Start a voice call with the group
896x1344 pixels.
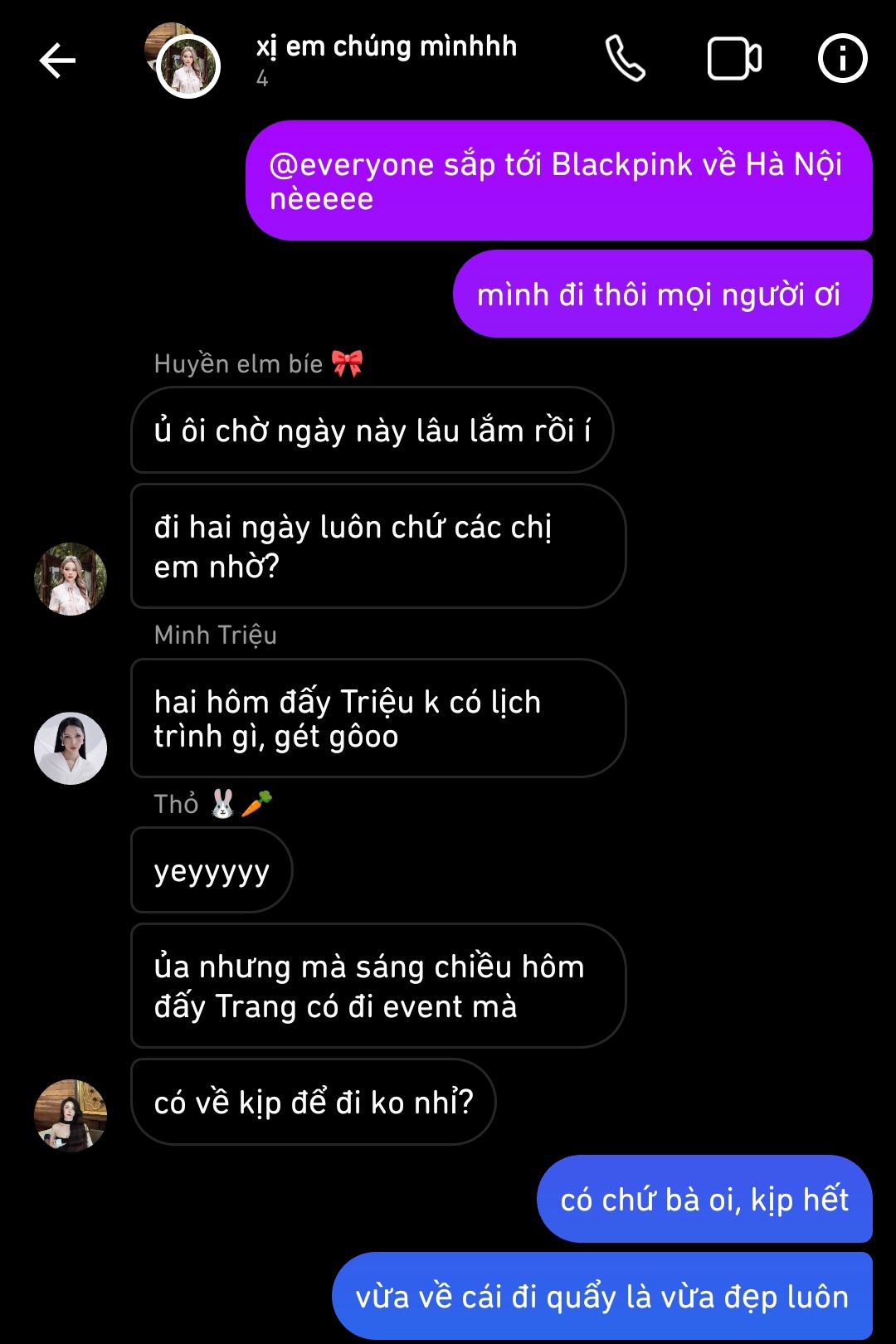point(625,59)
